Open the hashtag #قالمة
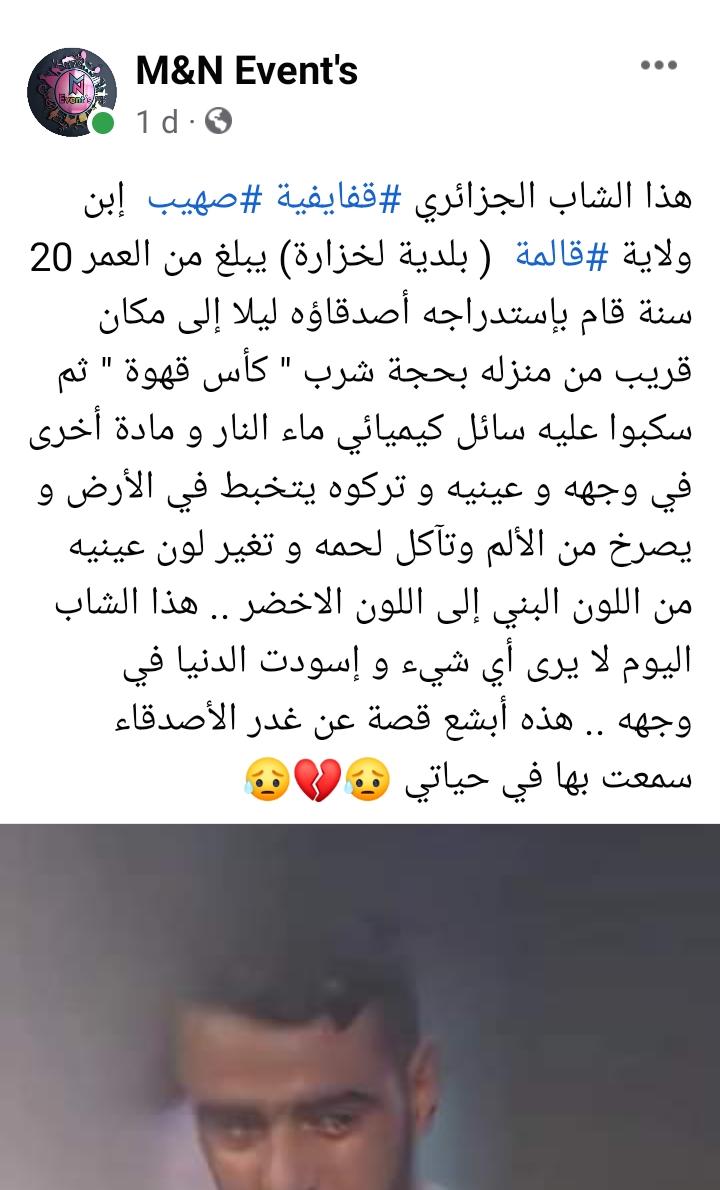 coord(549,257)
